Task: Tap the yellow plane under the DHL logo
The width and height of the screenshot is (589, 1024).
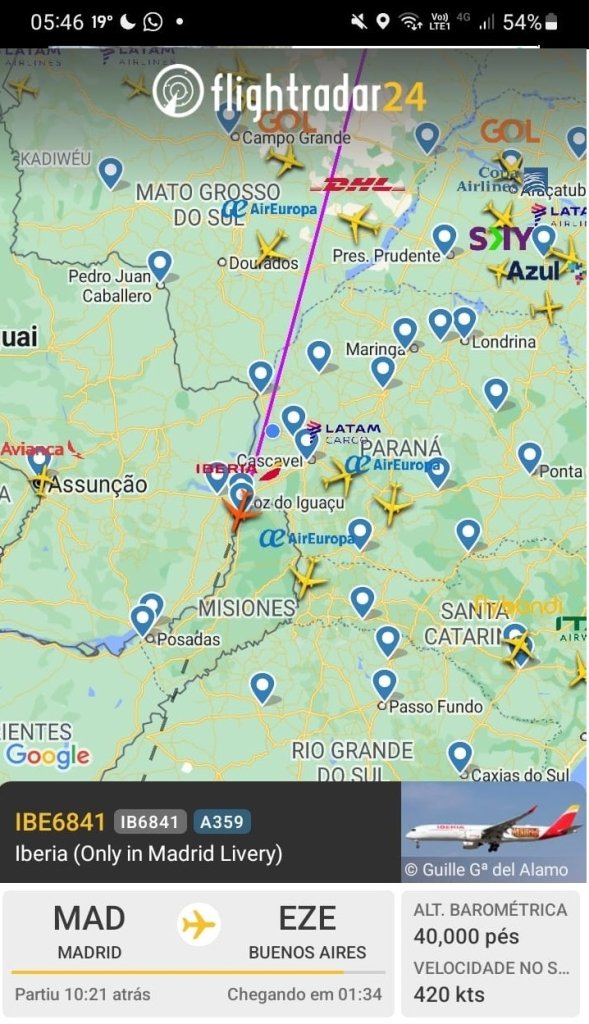Action: point(358,223)
